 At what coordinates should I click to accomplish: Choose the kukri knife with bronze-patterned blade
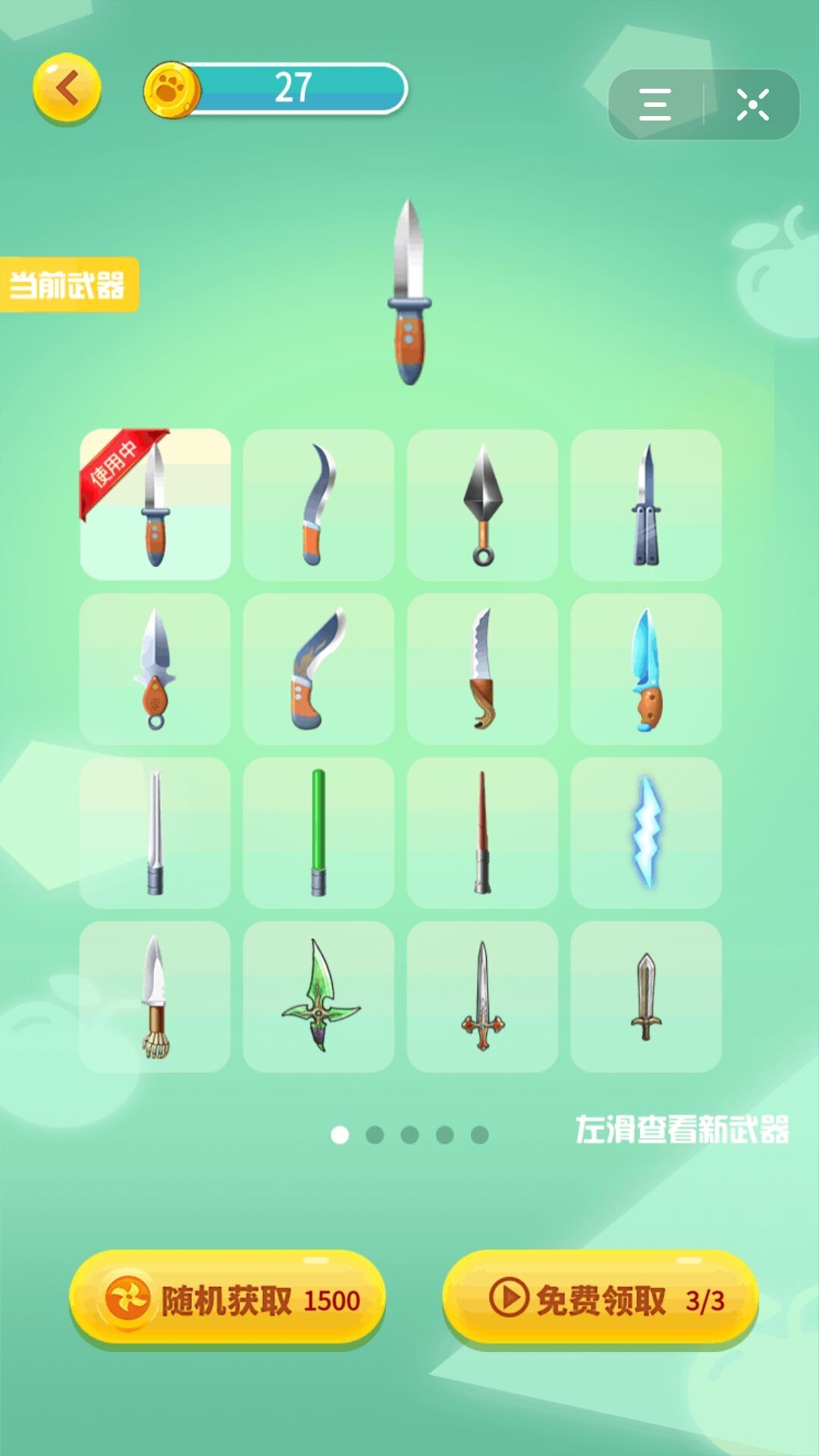tap(318, 669)
